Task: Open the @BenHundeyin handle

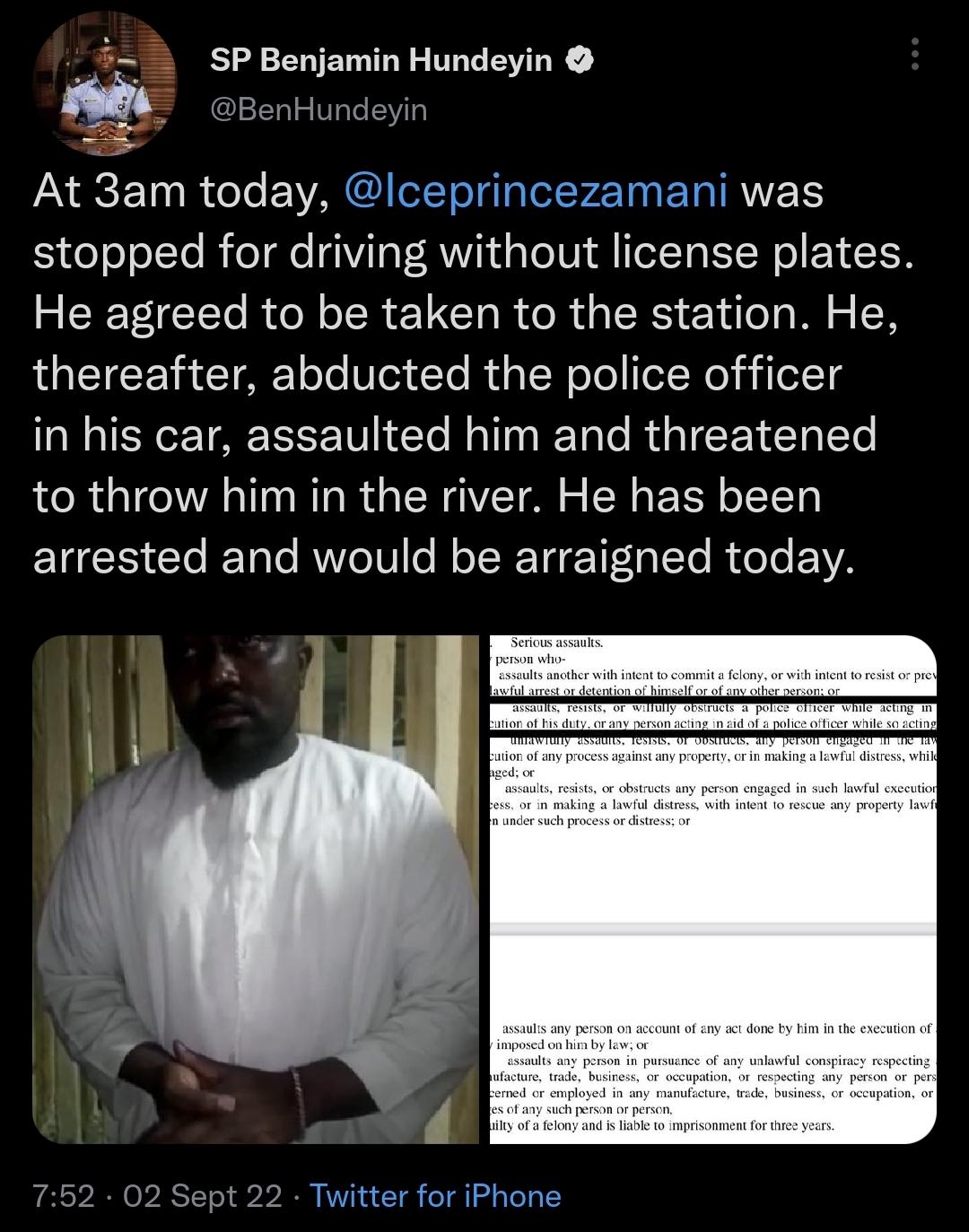Action: [x=319, y=109]
